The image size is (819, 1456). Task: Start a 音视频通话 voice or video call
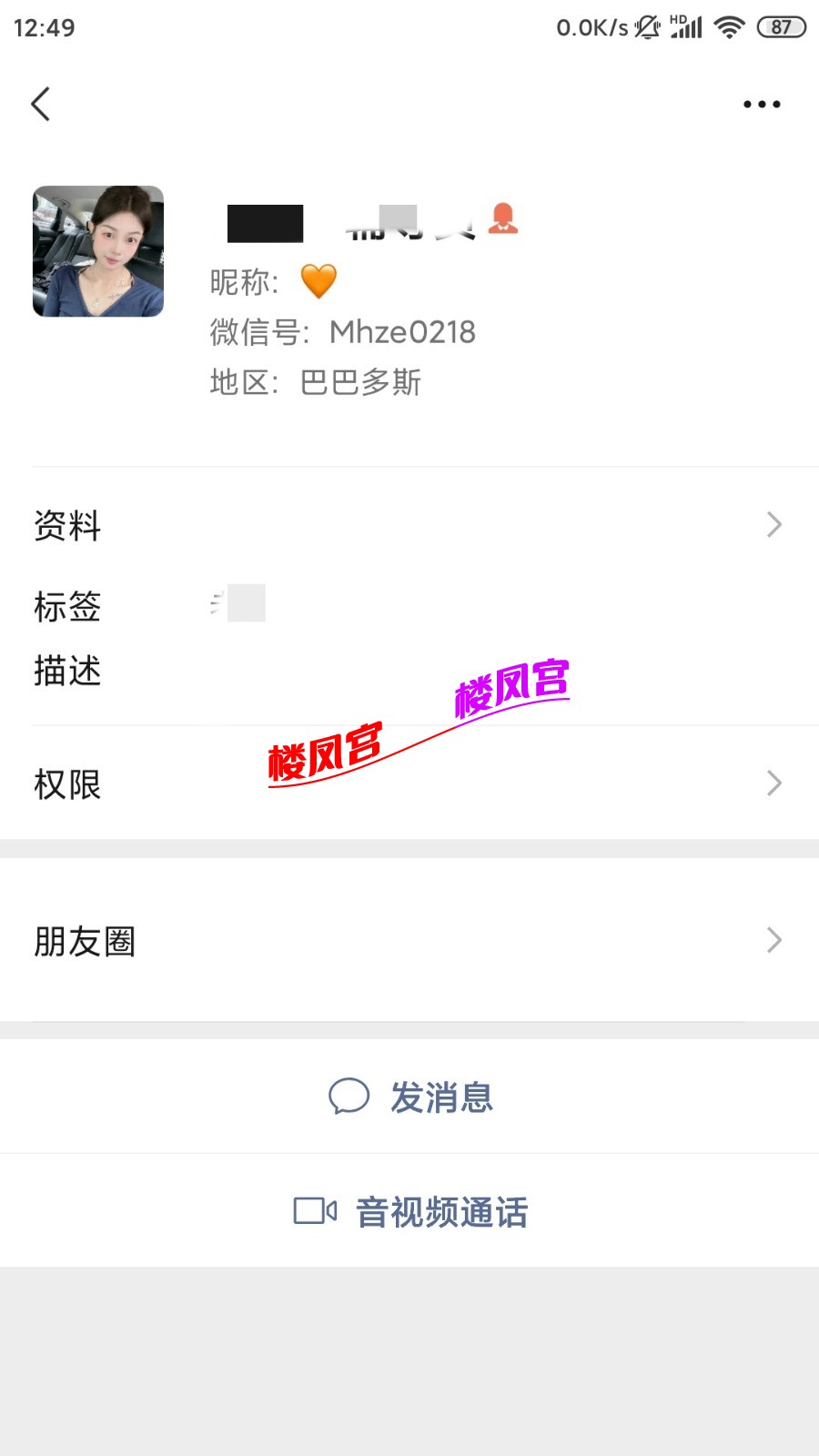point(411,1212)
